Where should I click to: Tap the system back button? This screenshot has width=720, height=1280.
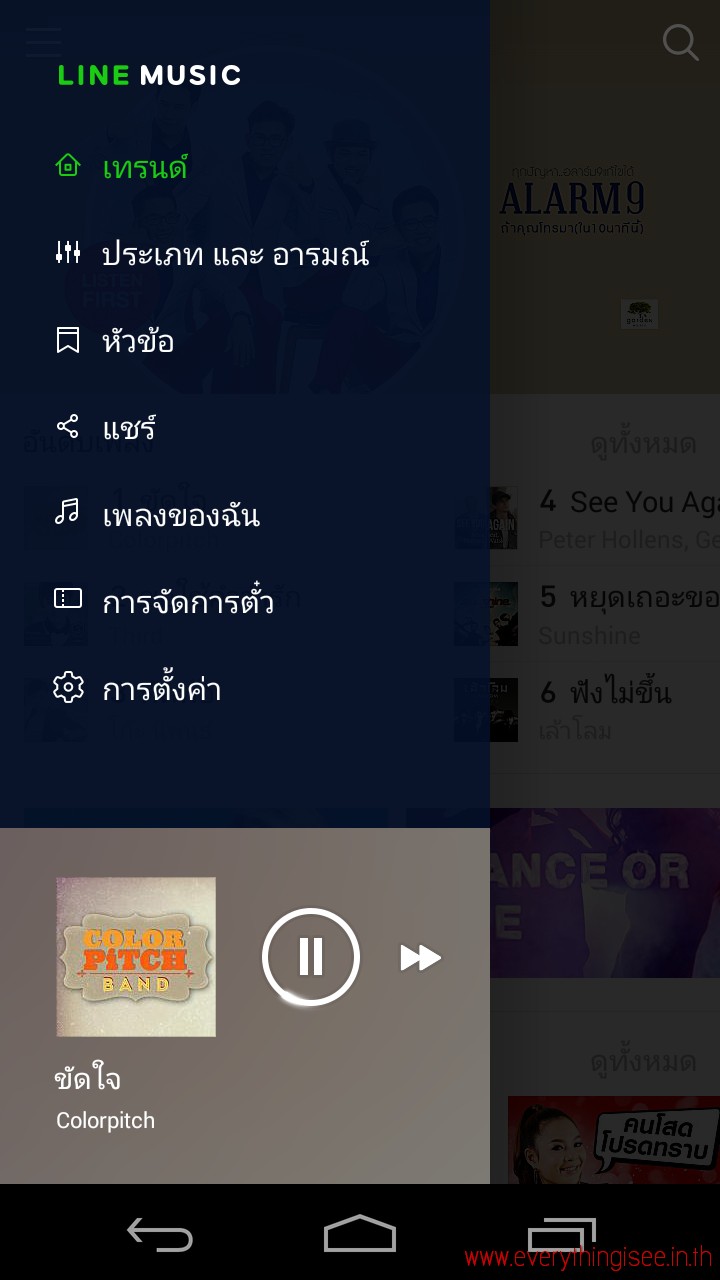point(160,1234)
